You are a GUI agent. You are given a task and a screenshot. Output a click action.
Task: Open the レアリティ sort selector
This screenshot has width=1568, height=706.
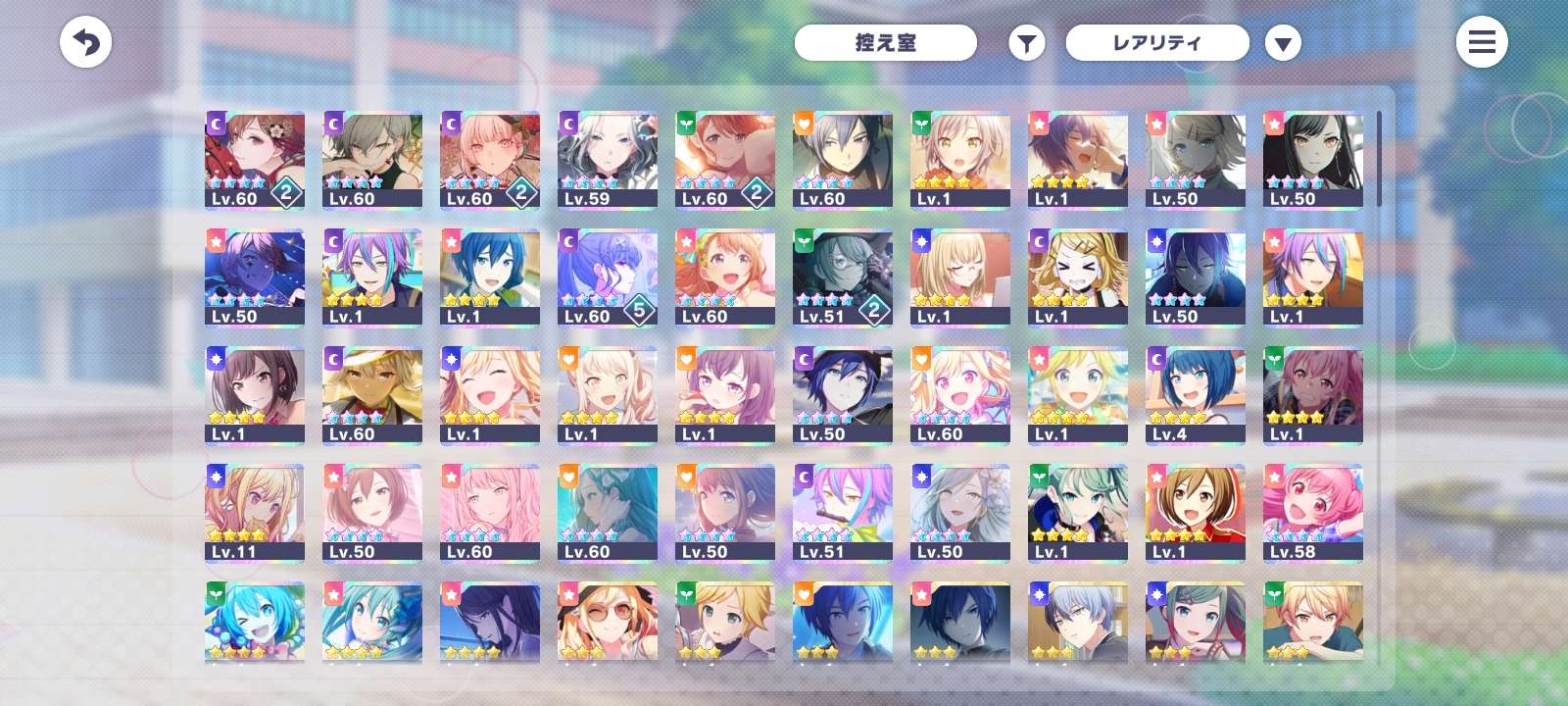coord(1156,43)
